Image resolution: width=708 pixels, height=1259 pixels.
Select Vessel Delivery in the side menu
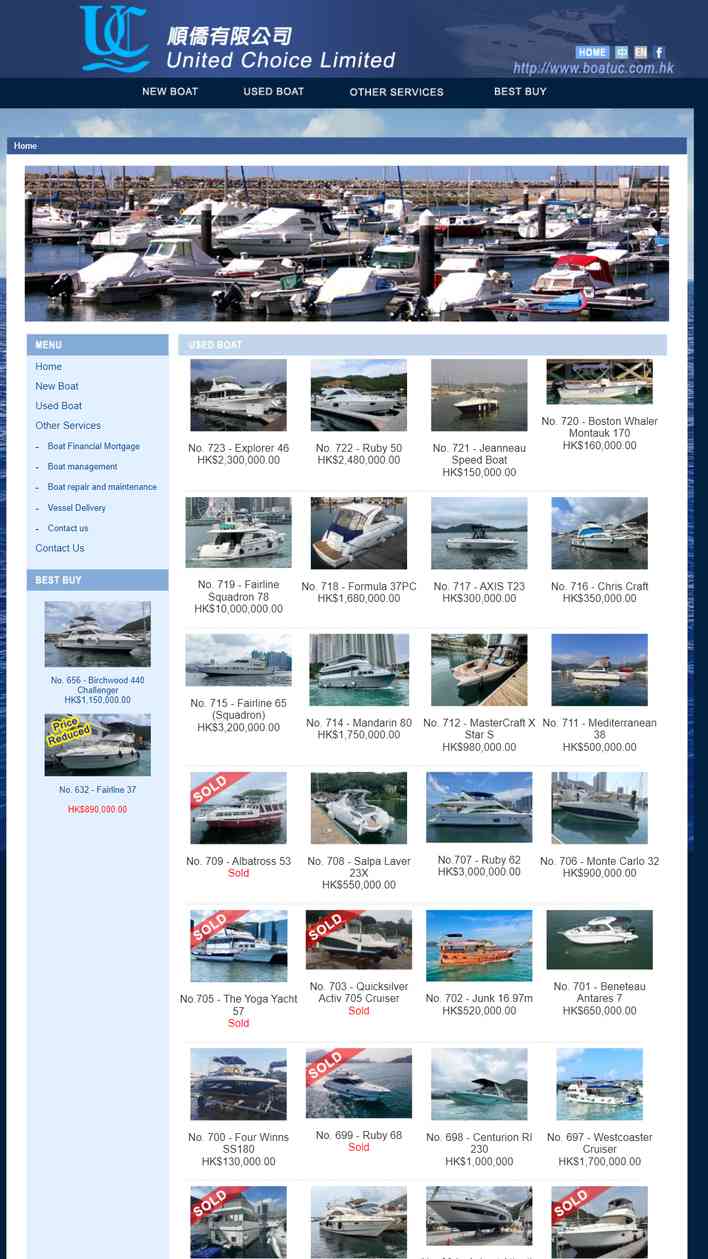(x=77, y=508)
